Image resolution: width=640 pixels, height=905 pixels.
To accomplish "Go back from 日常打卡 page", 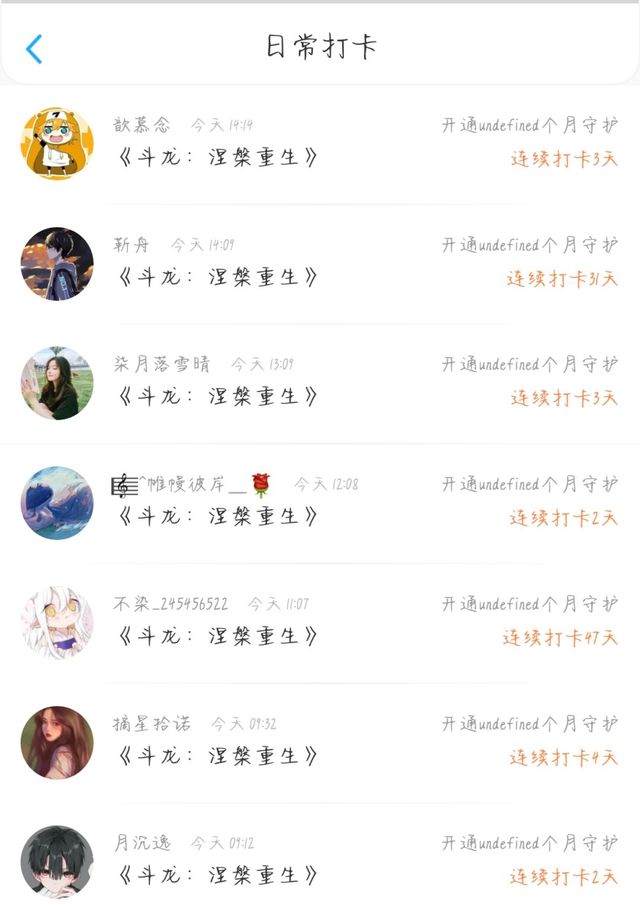I will pos(35,48).
